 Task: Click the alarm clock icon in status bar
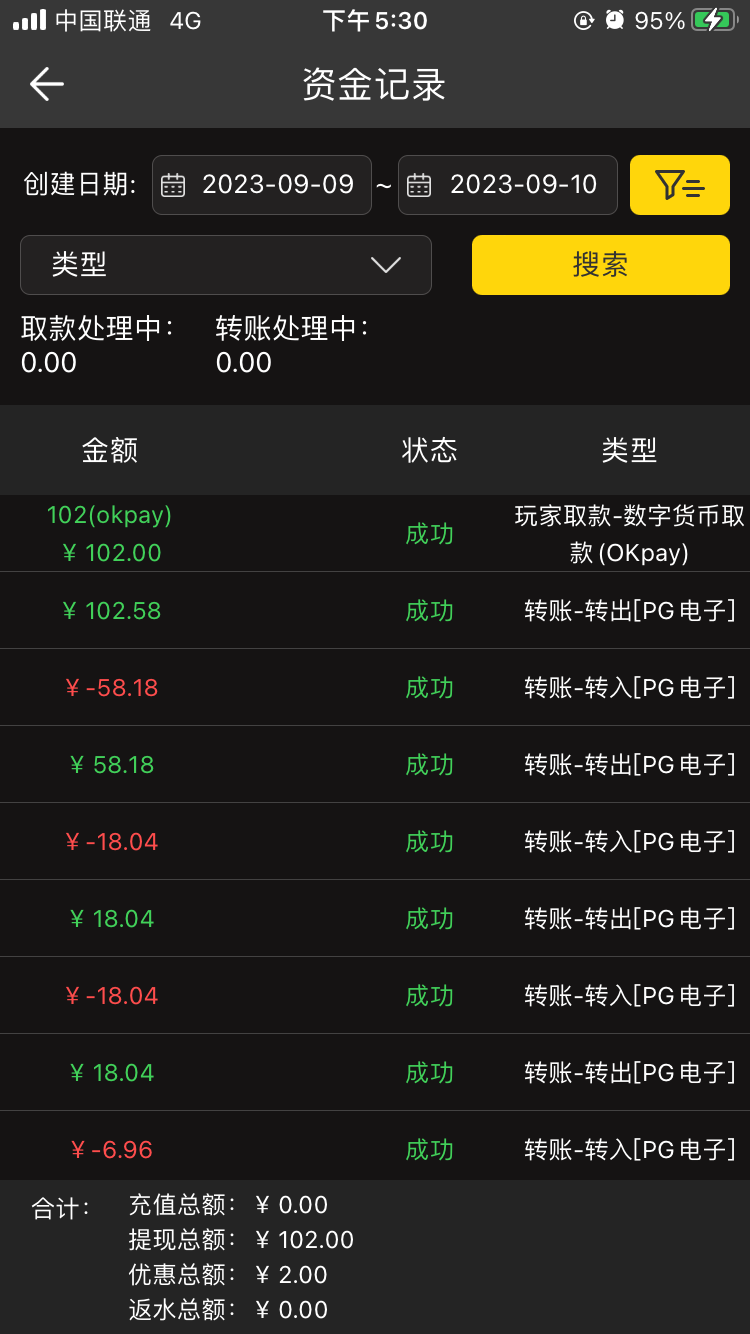pyautogui.click(x=614, y=19)
